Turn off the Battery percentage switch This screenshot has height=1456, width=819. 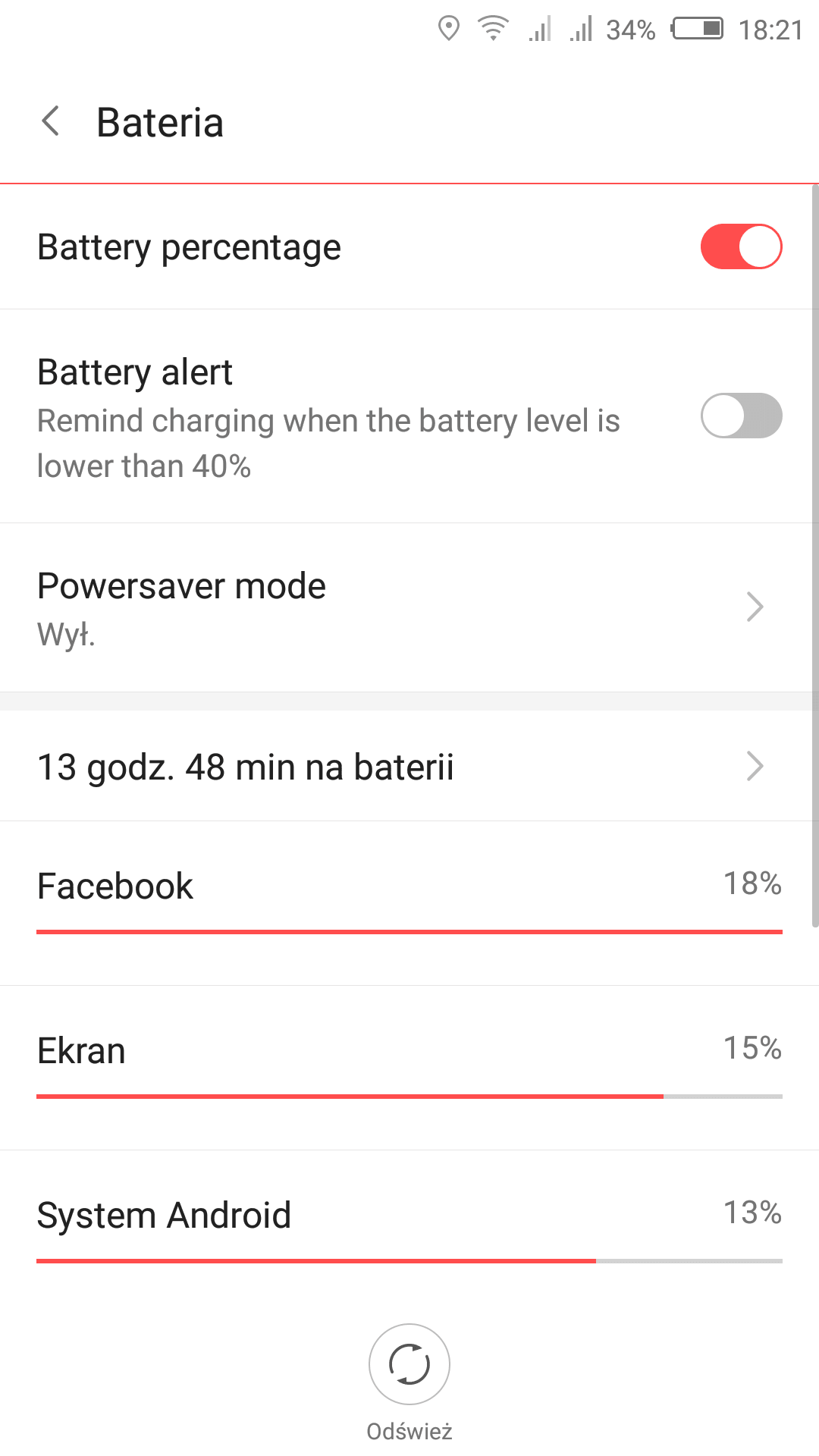(741, 246)
